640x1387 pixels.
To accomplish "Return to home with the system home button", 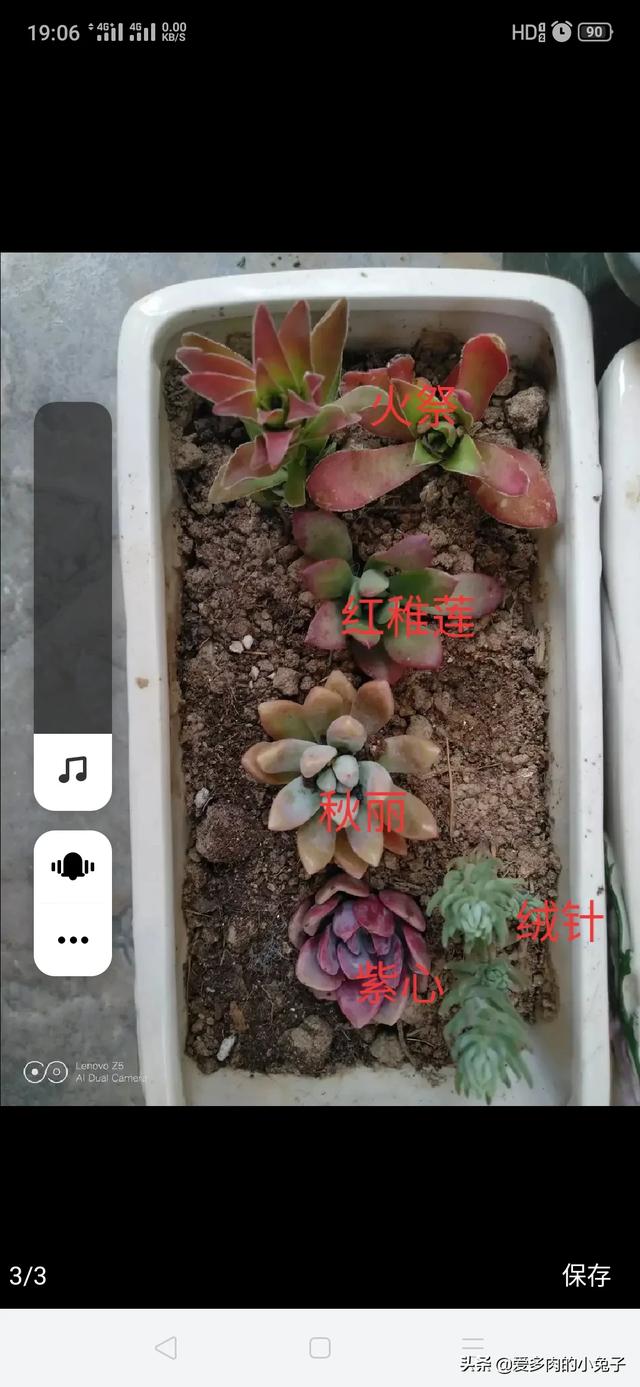I will click(320, 1348).
